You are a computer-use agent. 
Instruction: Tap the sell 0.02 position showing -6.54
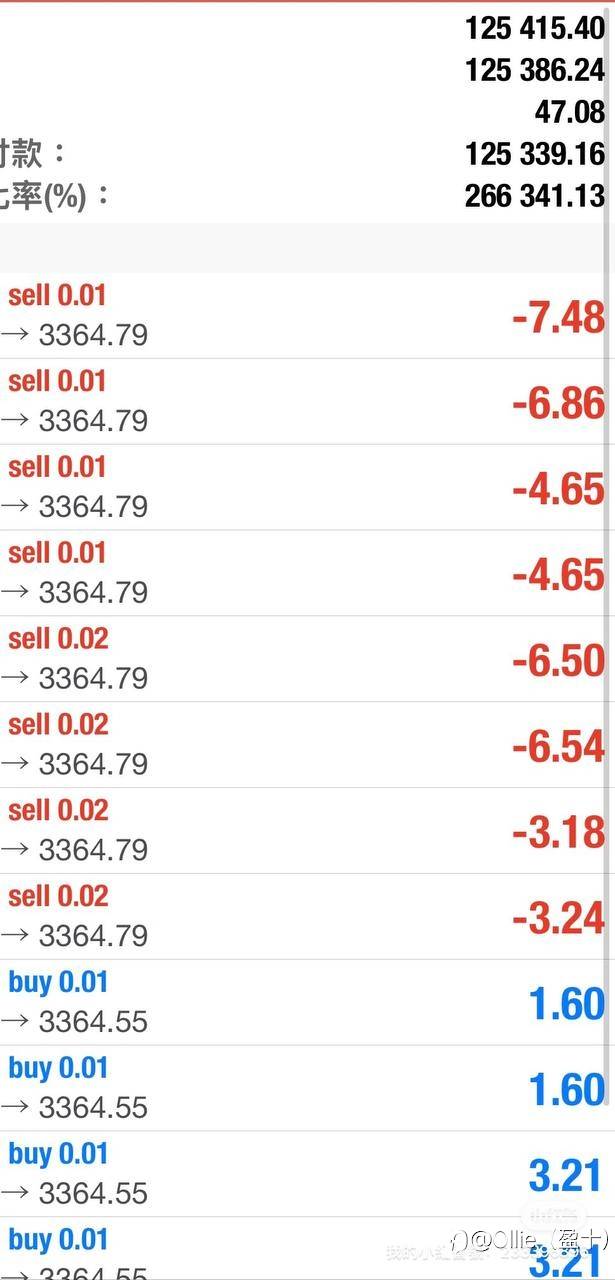(x=307, y=745)
